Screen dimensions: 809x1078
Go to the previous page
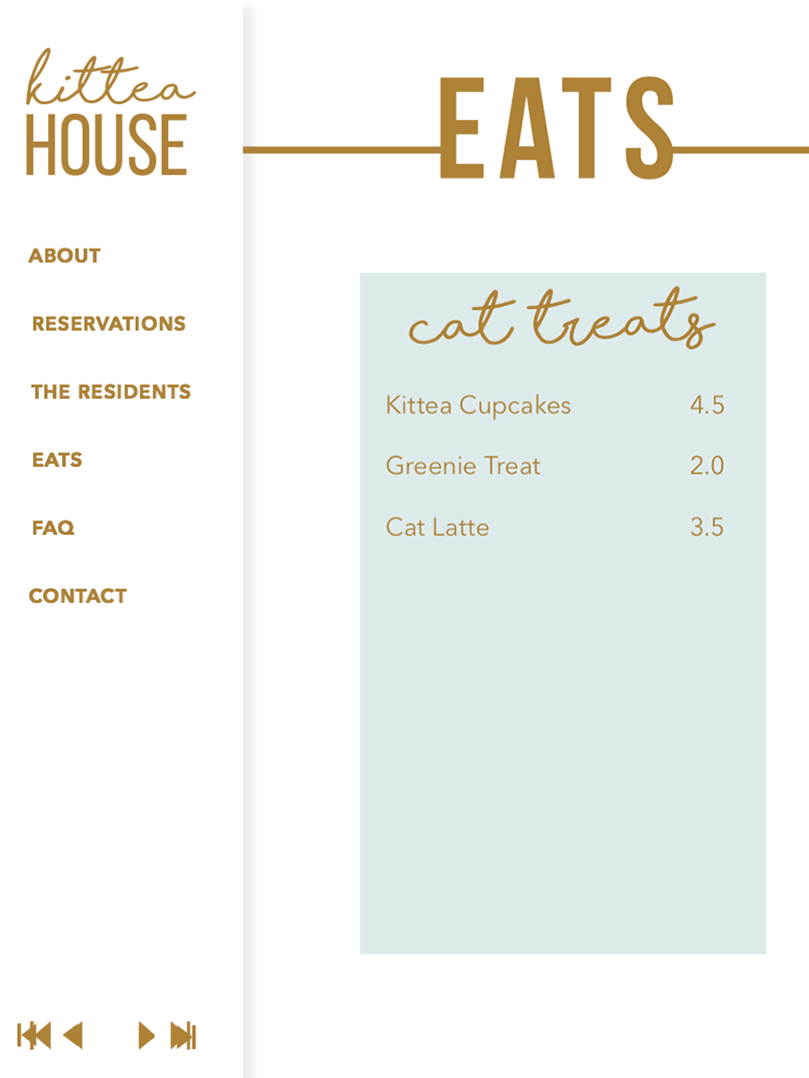(73, 1035)
